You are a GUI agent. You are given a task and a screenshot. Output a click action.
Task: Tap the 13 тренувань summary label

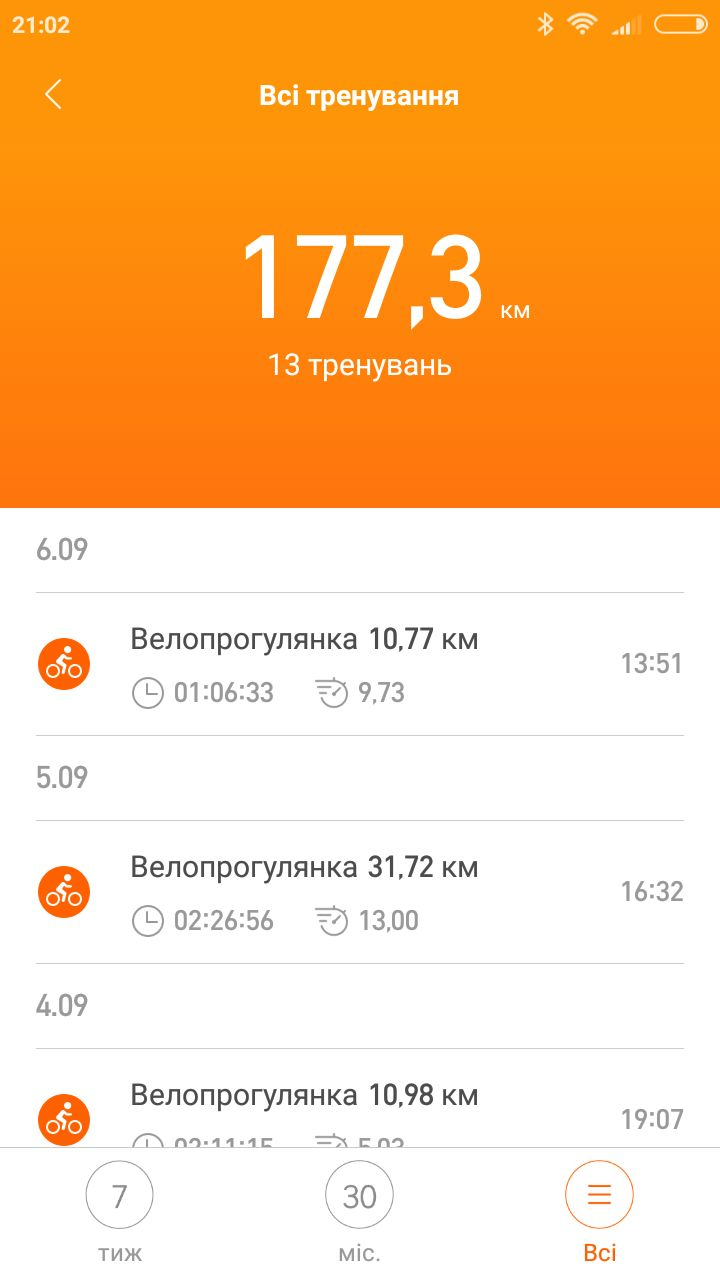click(360, 364)
